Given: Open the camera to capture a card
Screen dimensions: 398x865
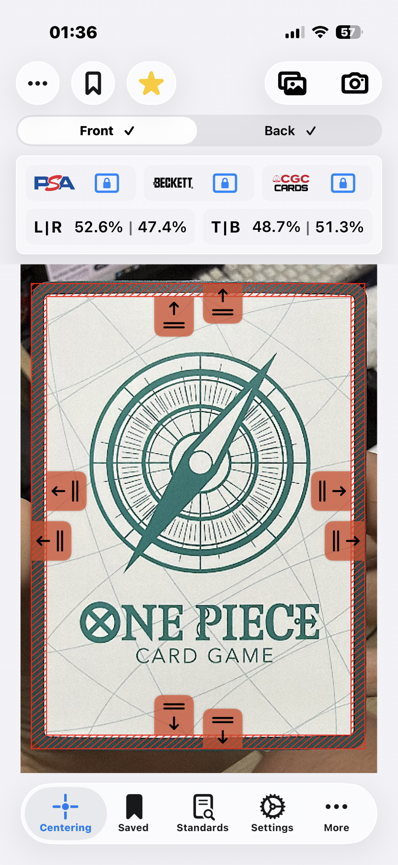Looking at the screenshot, I should click(x=354, y=83).
